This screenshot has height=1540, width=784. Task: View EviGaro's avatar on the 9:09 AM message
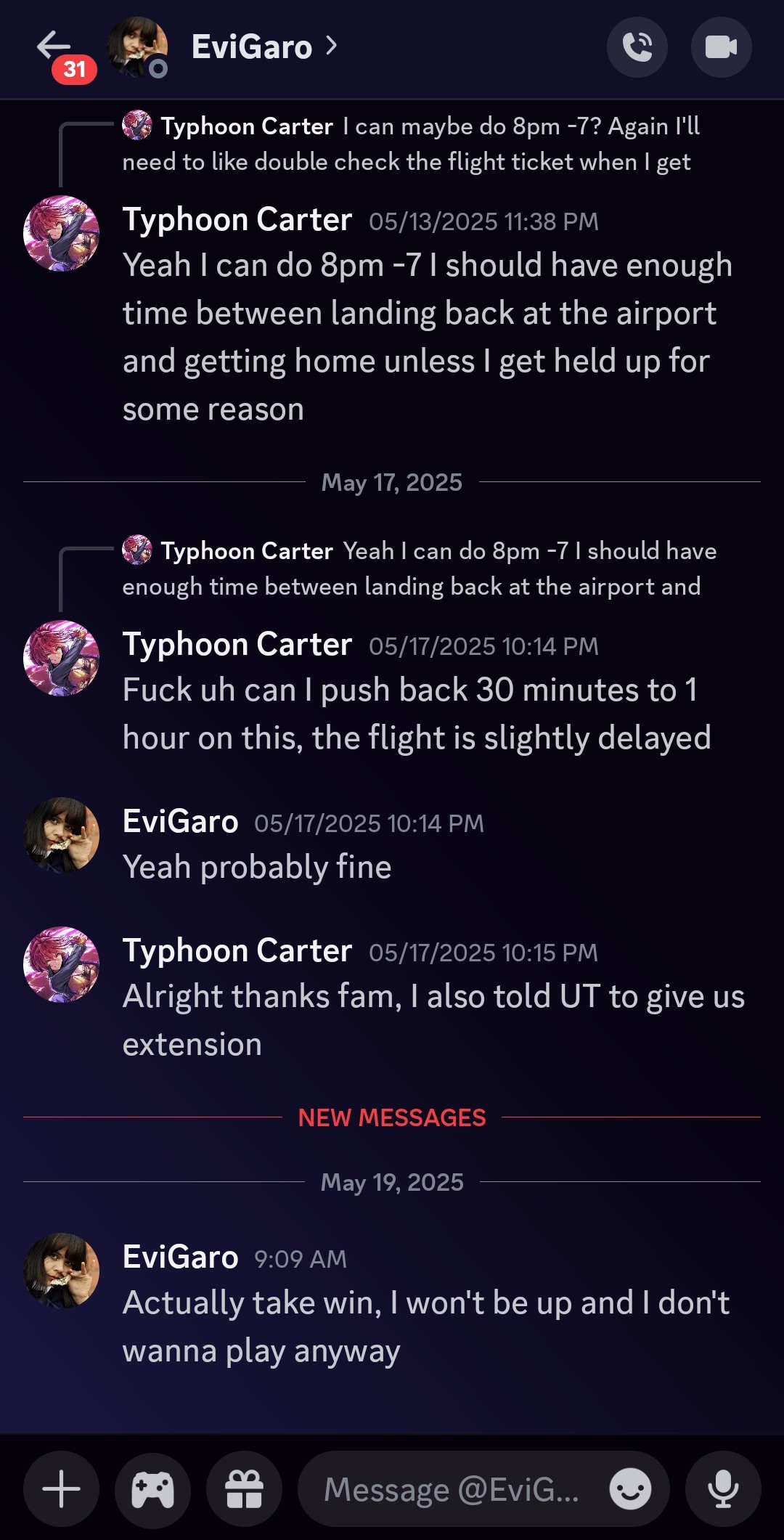62,1271
